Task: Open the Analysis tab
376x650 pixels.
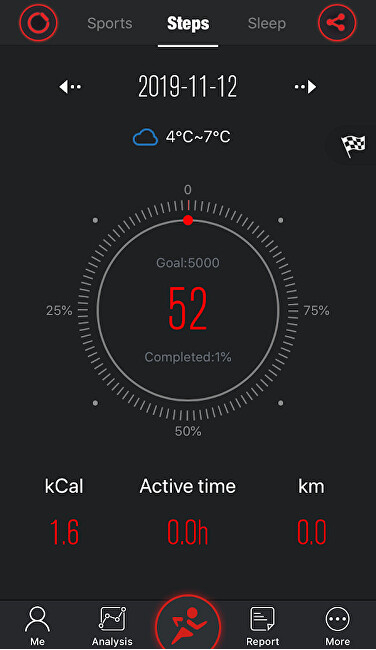Action: pos(112,626)
